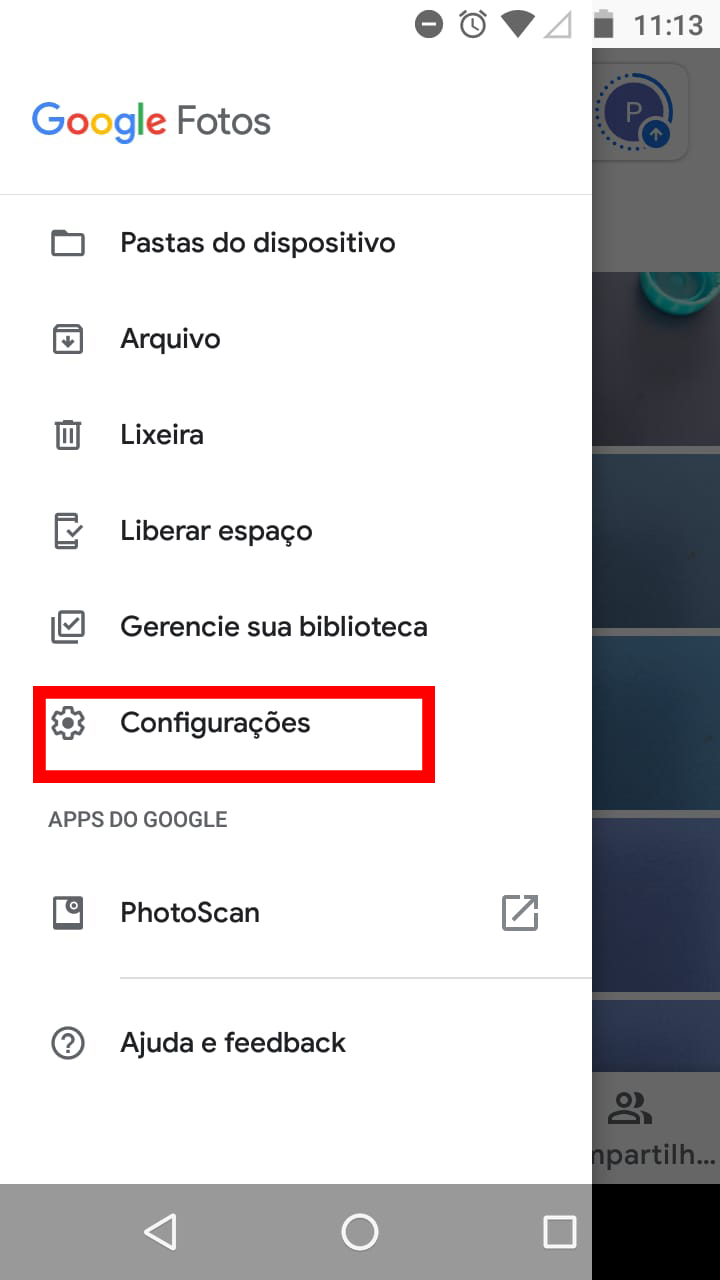Open Configurações
The image size is (720, 1280).
[x=296, y=723]
